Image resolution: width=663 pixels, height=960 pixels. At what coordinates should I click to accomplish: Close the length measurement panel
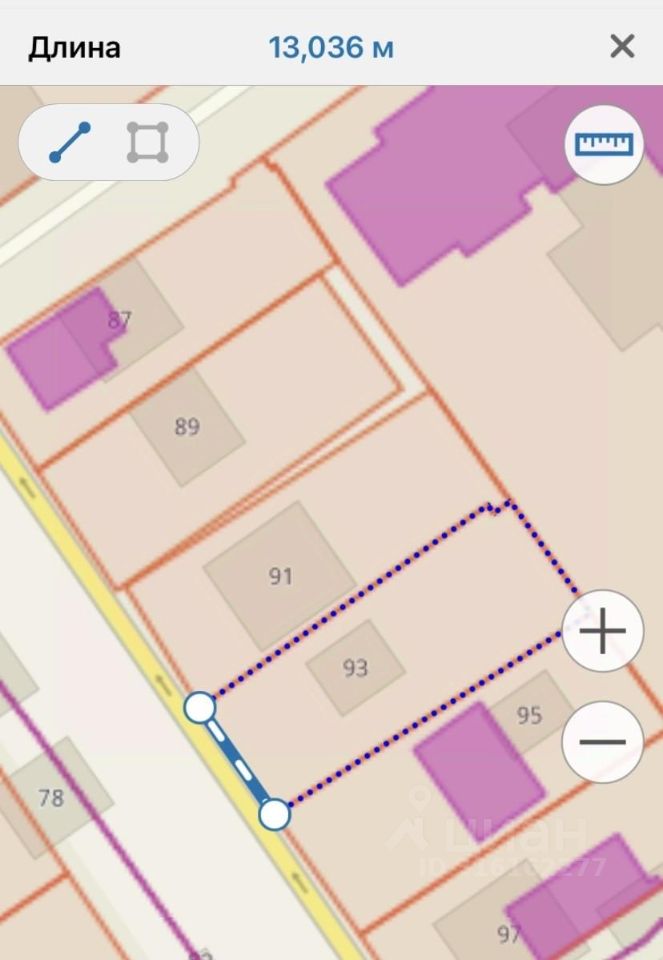point(622,46)
